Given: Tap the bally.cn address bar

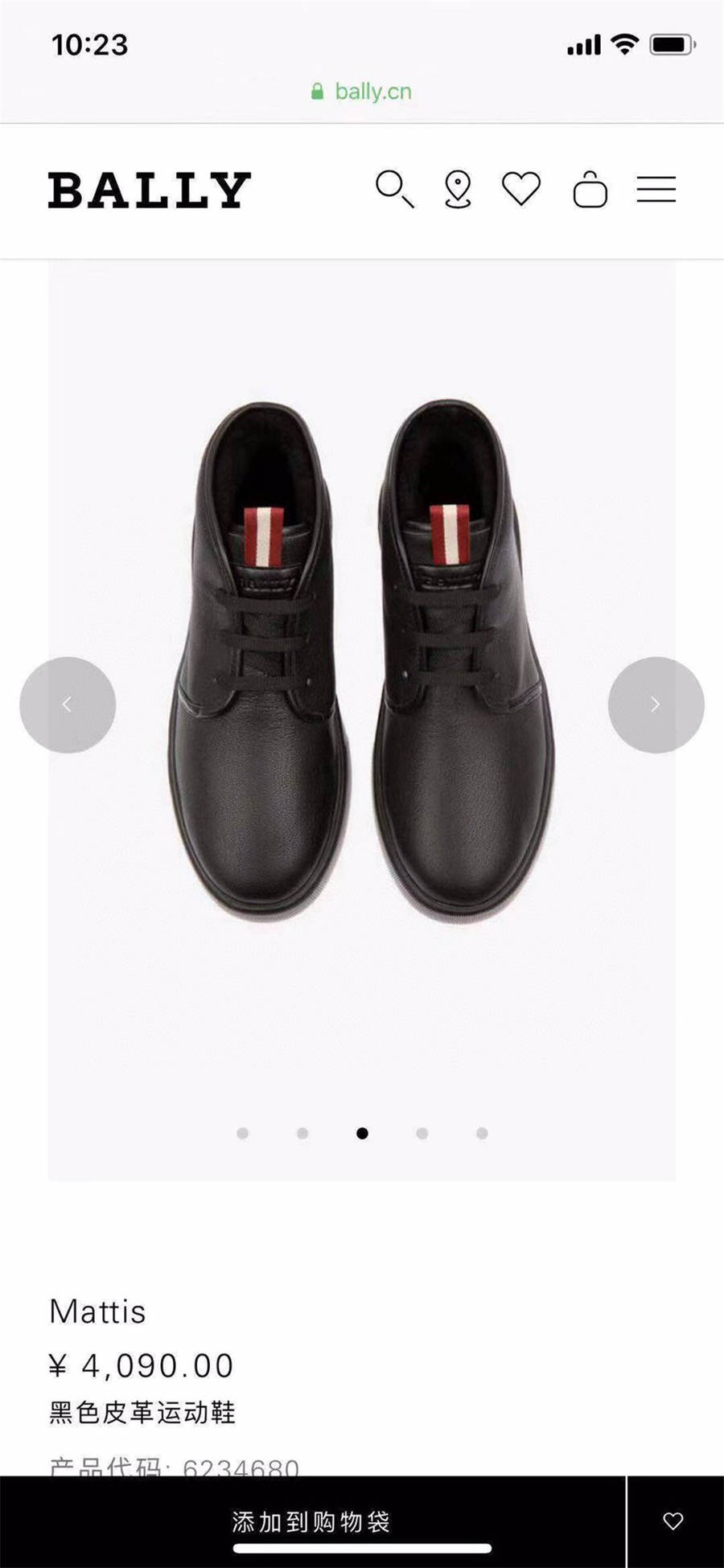Looking at the screenshot, I should pyautogui.click(x=362, y=92).
